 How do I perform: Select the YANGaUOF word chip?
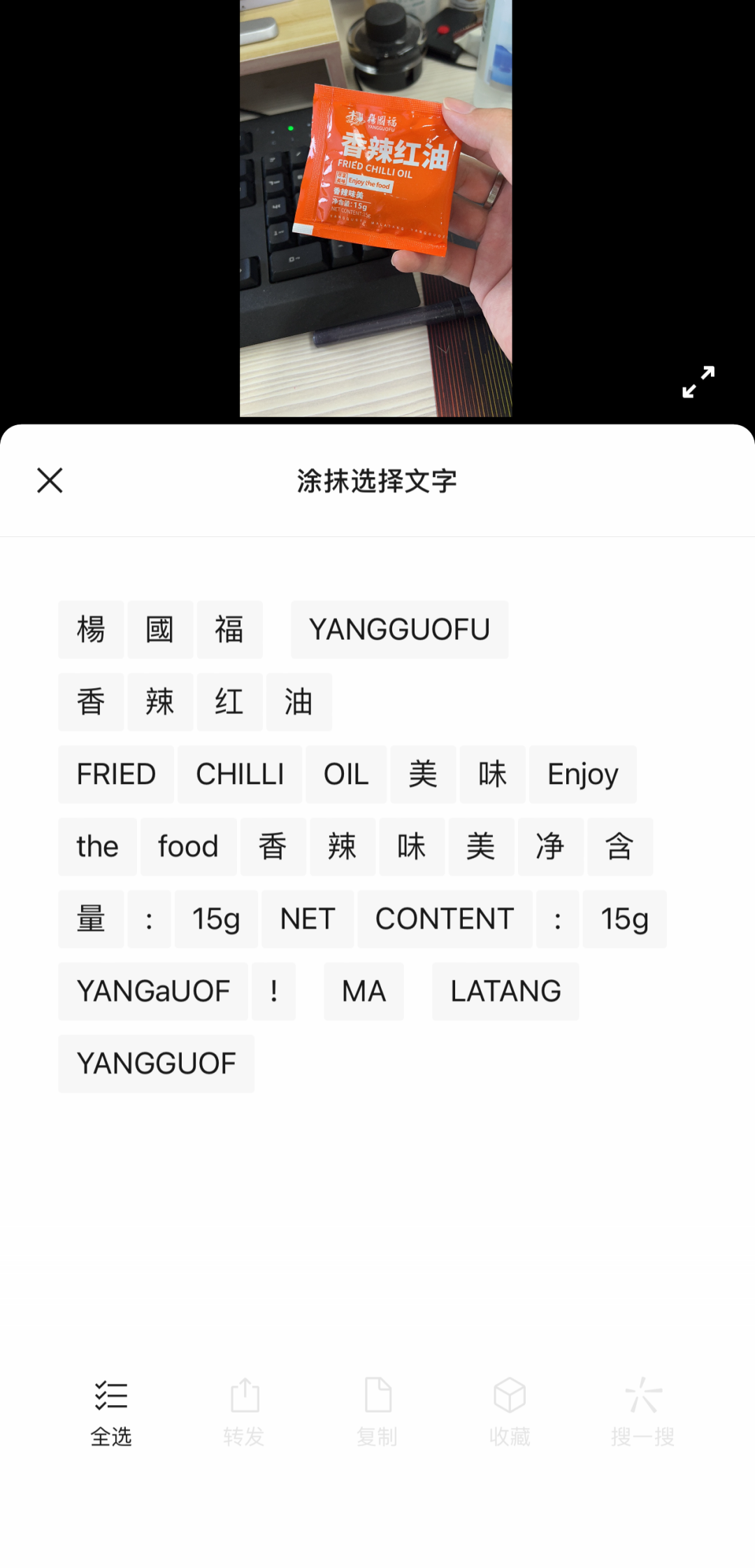[153, 991]
